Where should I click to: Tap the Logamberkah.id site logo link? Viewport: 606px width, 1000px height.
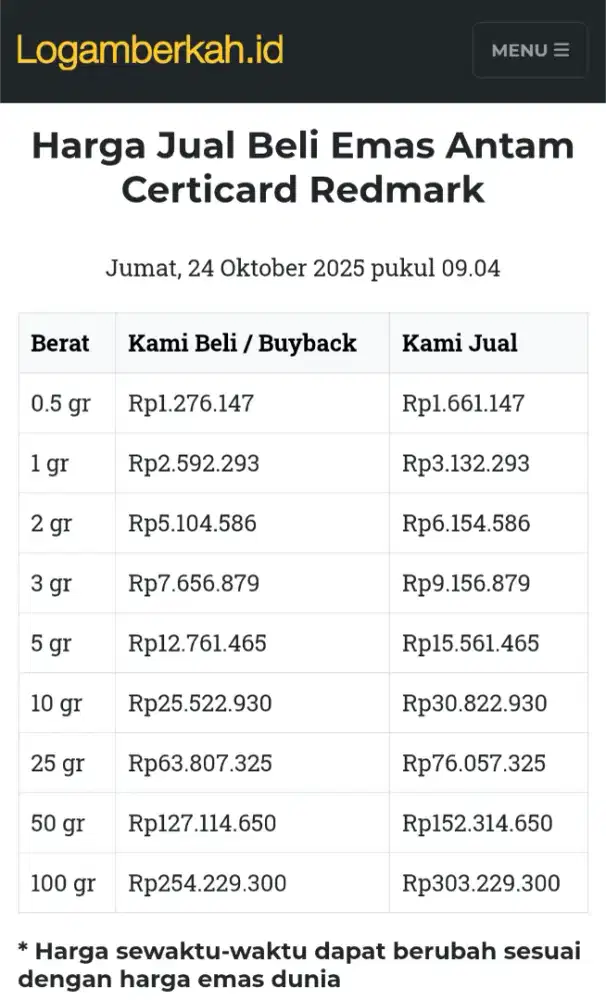coord(150,49)
